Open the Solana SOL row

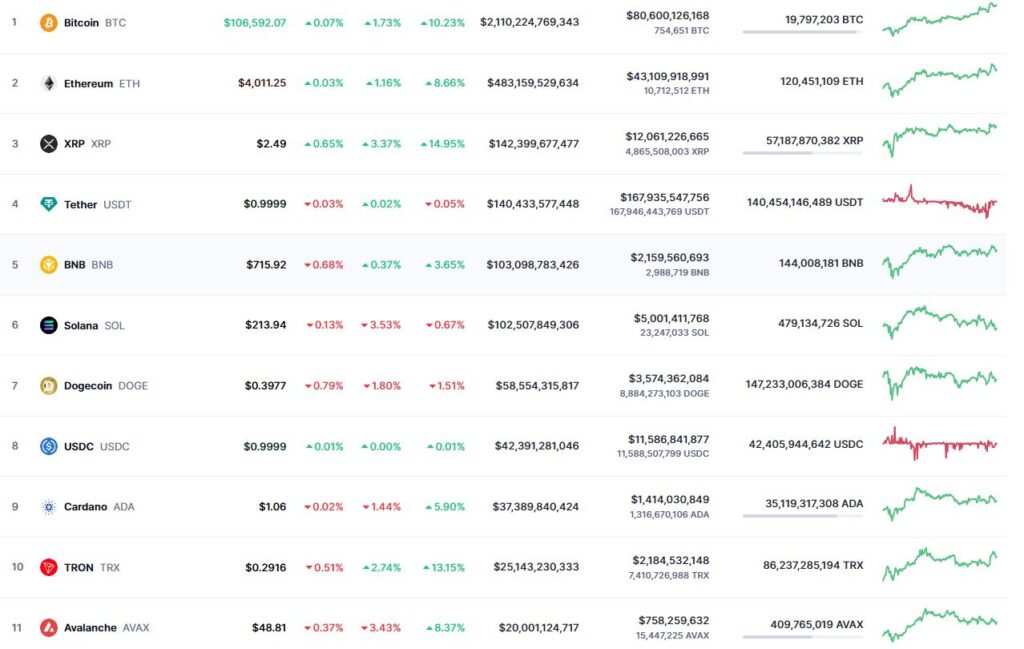coord(81,326)
